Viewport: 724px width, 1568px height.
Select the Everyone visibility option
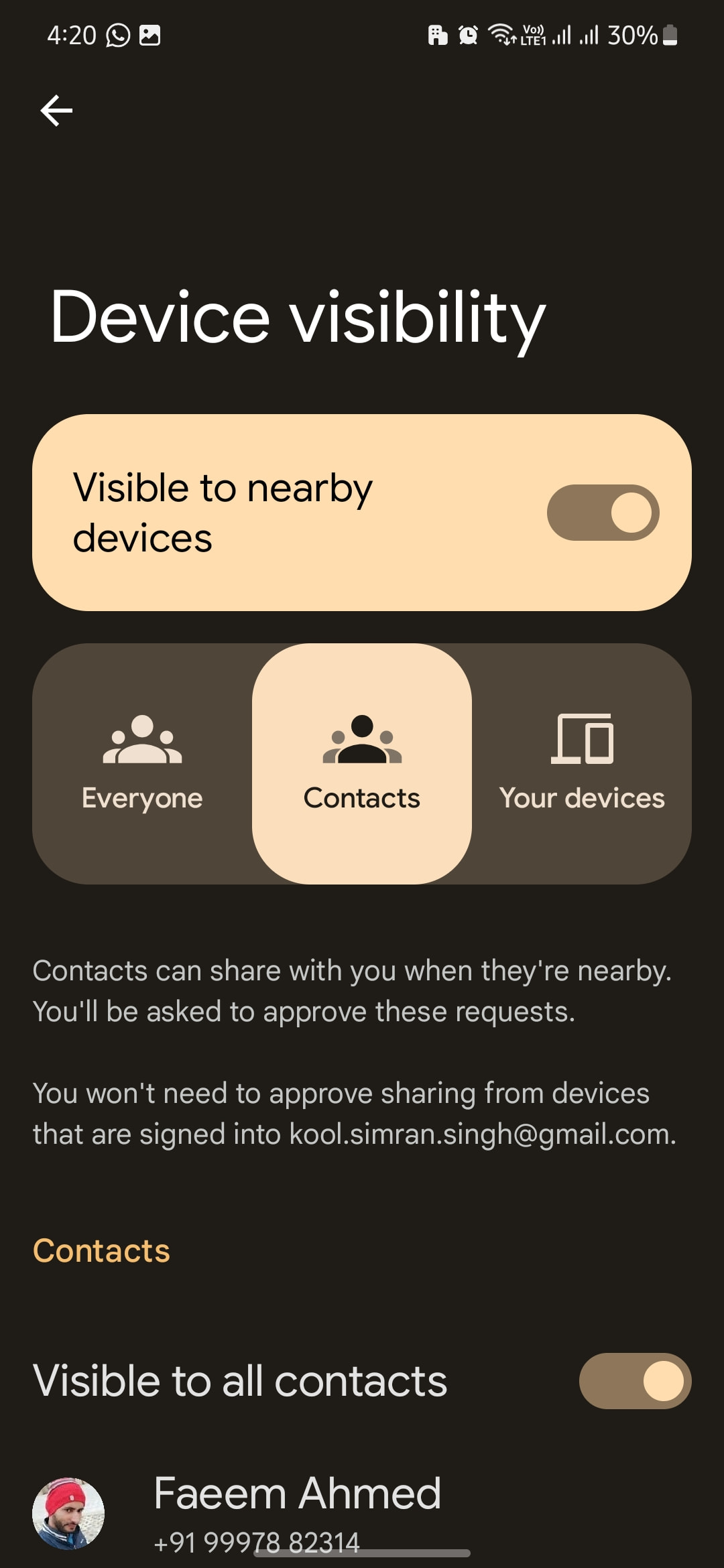142,764
